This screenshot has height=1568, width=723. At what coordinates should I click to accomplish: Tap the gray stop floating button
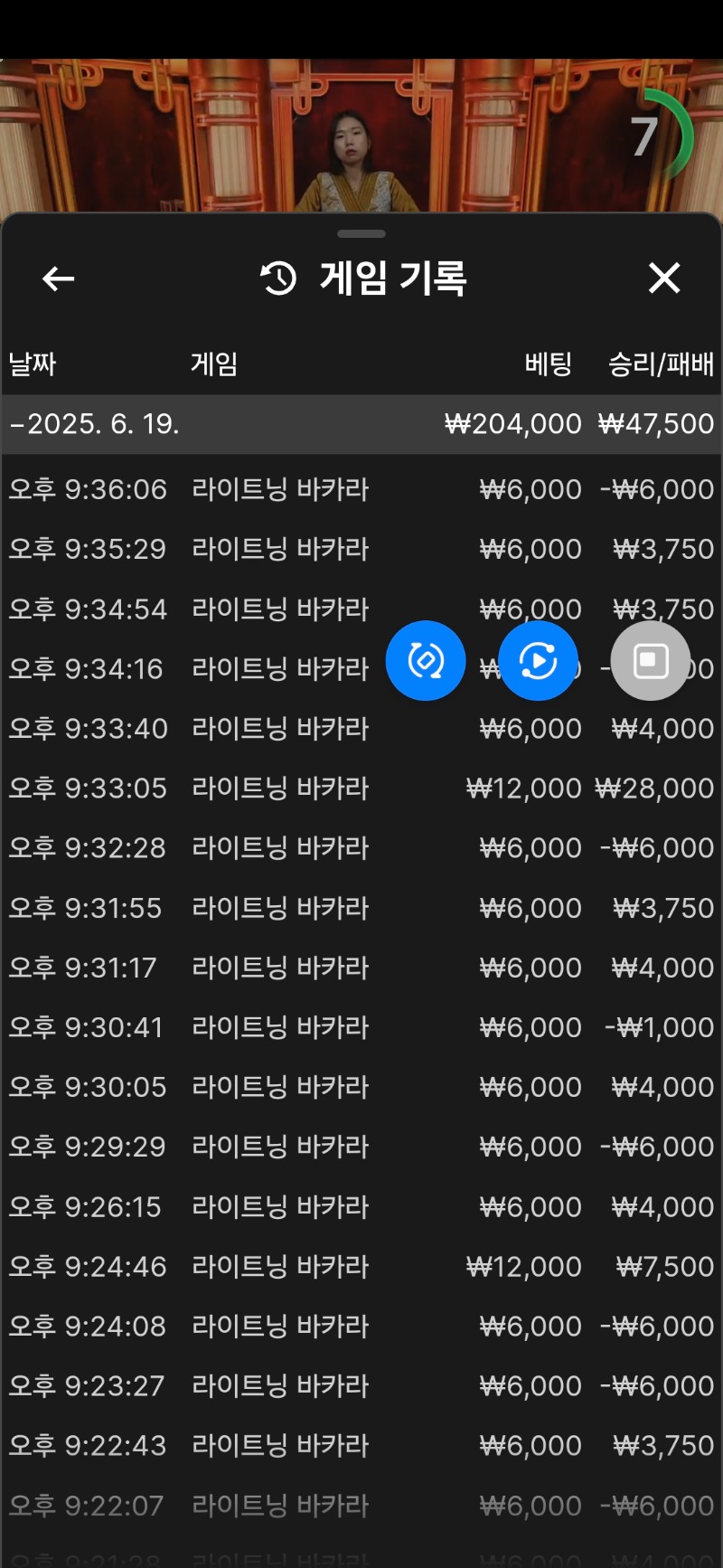click(650, 661)
